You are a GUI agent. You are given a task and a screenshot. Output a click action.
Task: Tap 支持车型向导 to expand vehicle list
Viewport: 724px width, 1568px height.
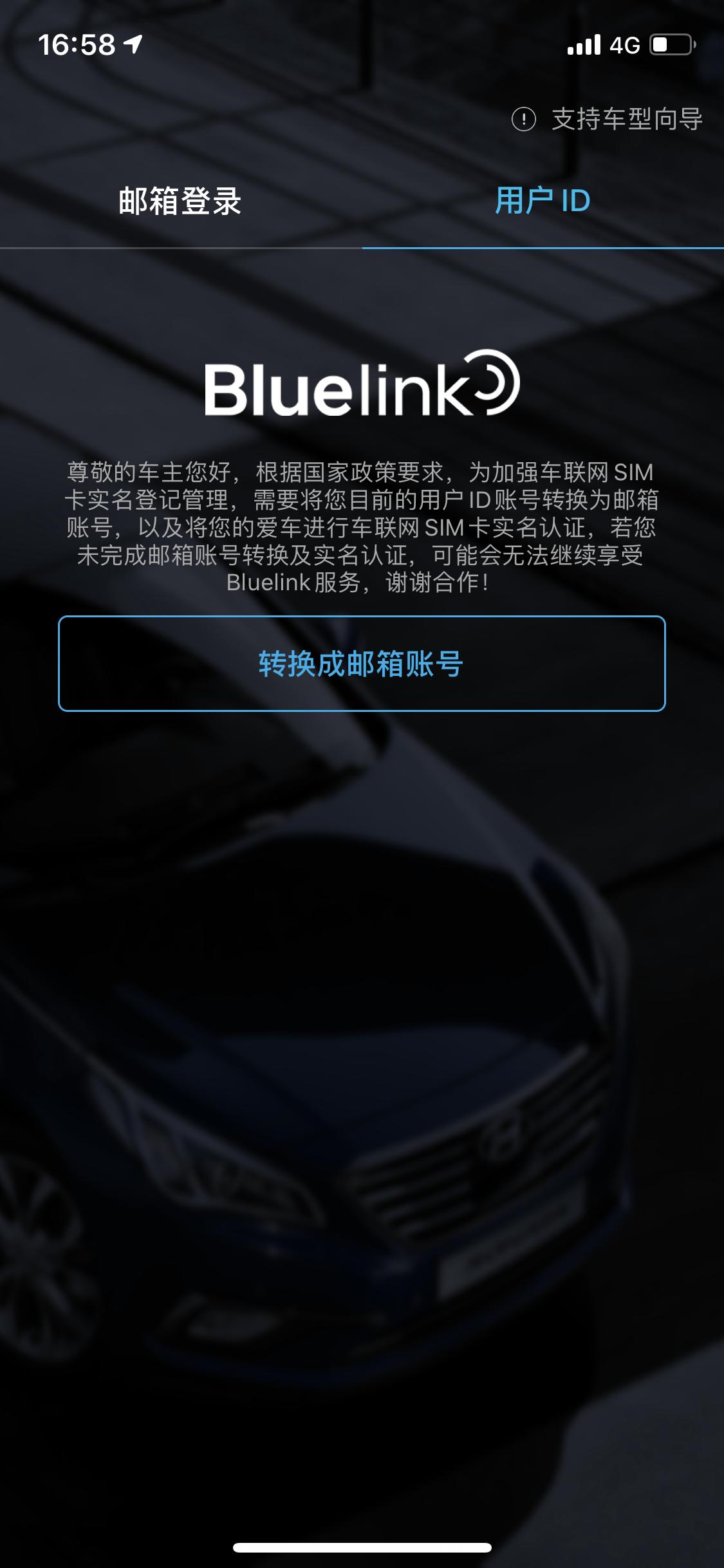[x=627, y=118]
